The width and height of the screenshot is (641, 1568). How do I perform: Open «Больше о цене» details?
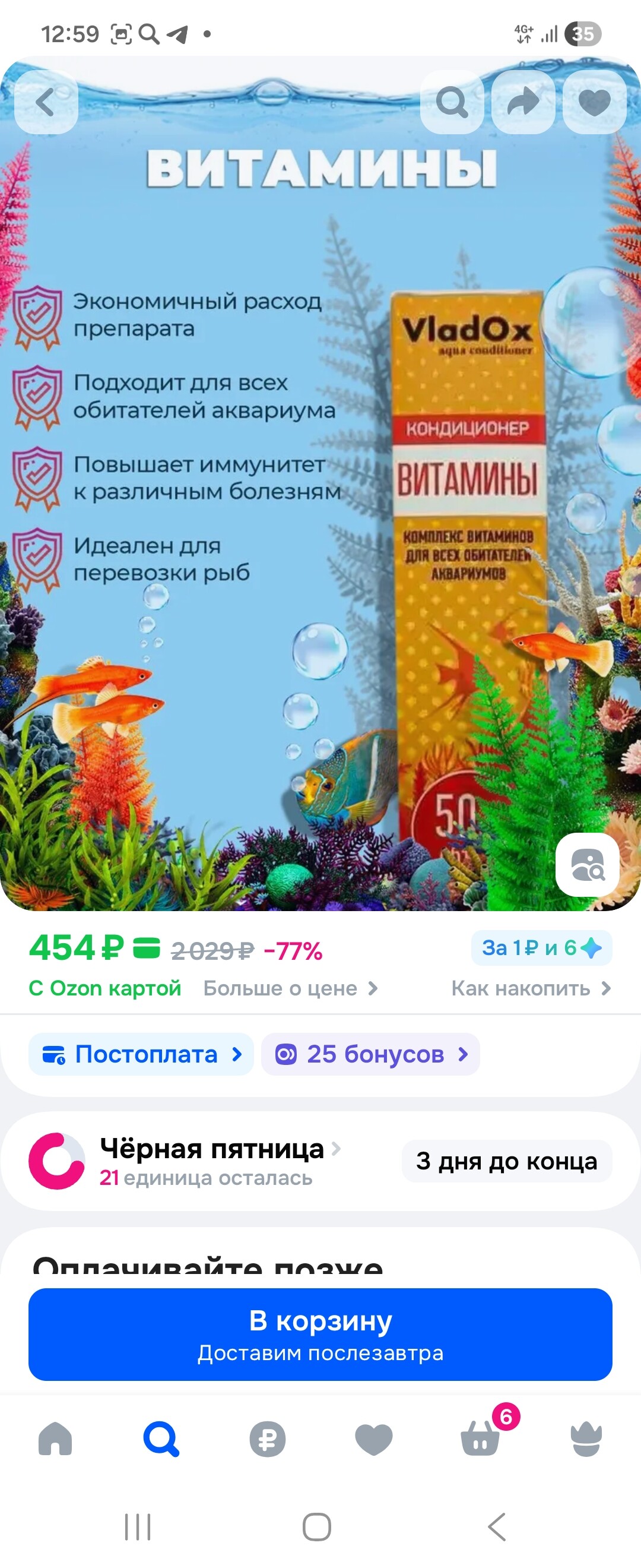point(290,988)
